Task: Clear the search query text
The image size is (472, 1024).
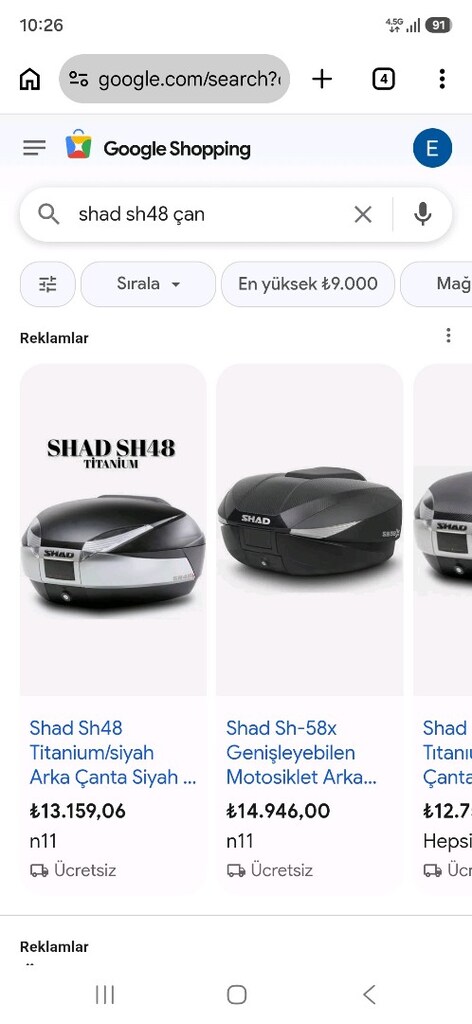Action: 363,214
